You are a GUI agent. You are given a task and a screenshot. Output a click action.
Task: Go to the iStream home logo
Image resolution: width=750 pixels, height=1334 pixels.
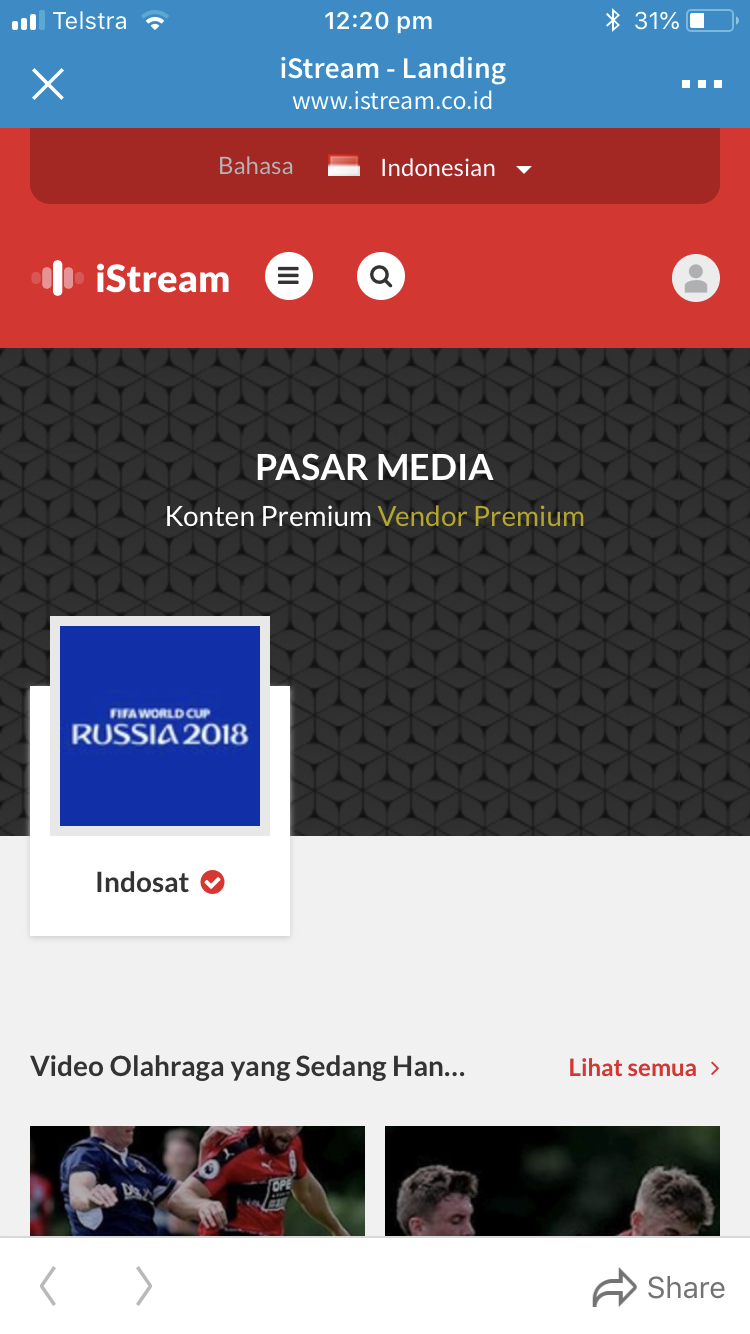(131, 278)
